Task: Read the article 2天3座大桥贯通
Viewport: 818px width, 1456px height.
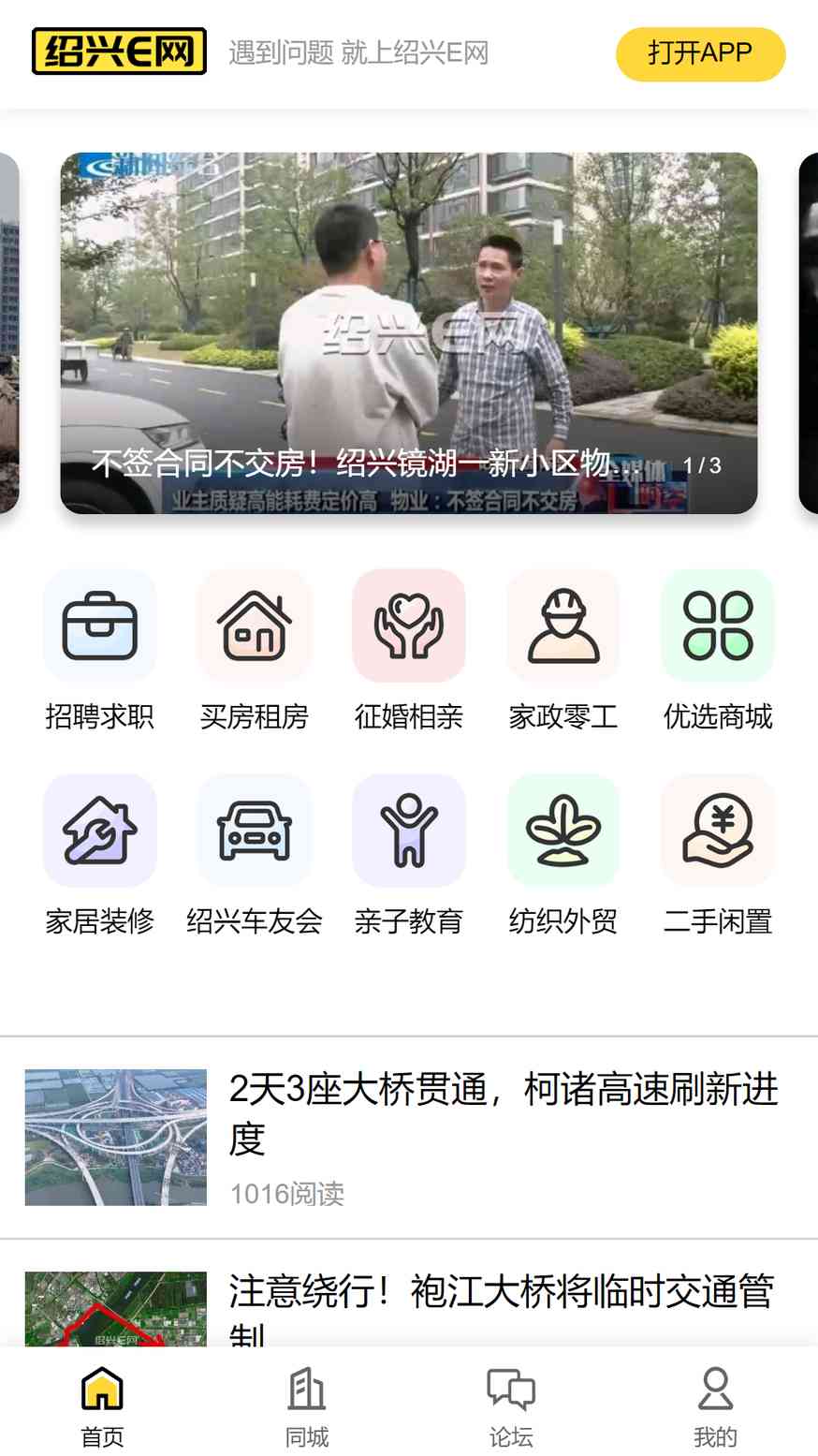Action: click(503, 1113)
